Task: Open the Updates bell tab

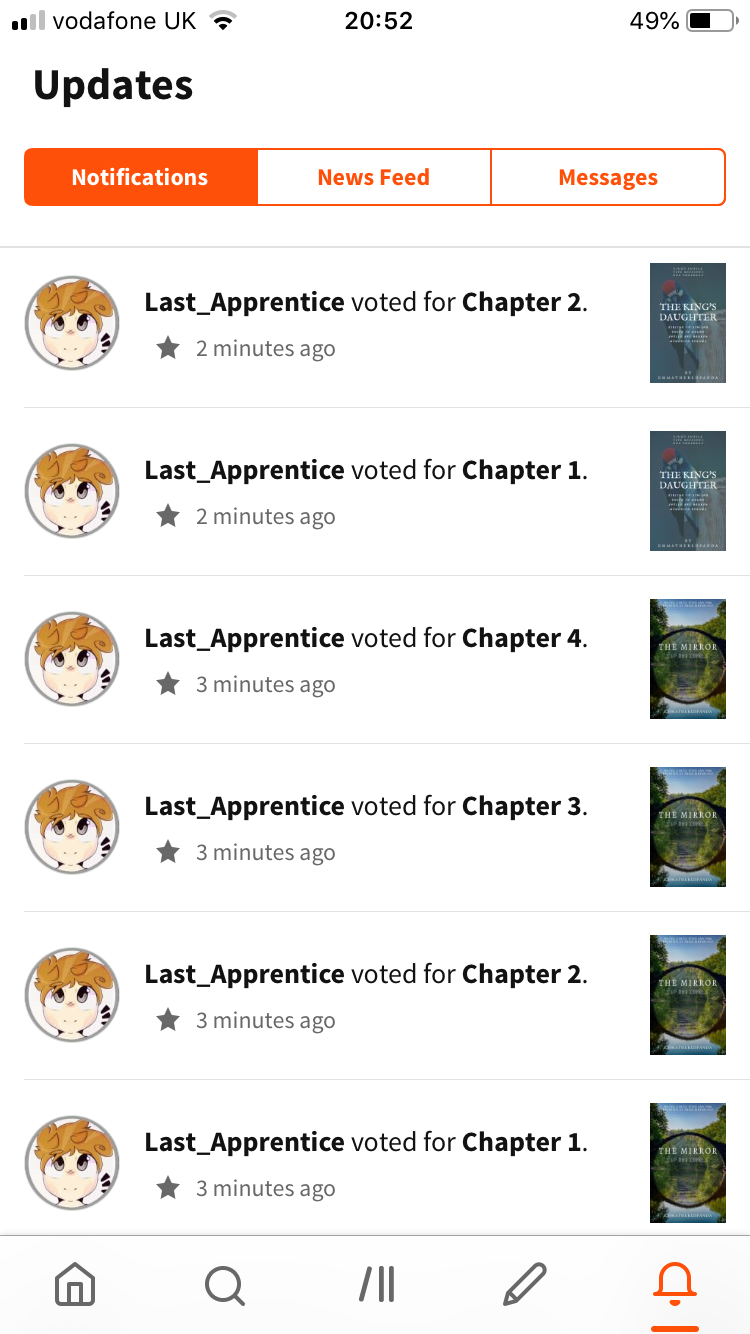Action: pyautogui.click(x=674, y=1284)
